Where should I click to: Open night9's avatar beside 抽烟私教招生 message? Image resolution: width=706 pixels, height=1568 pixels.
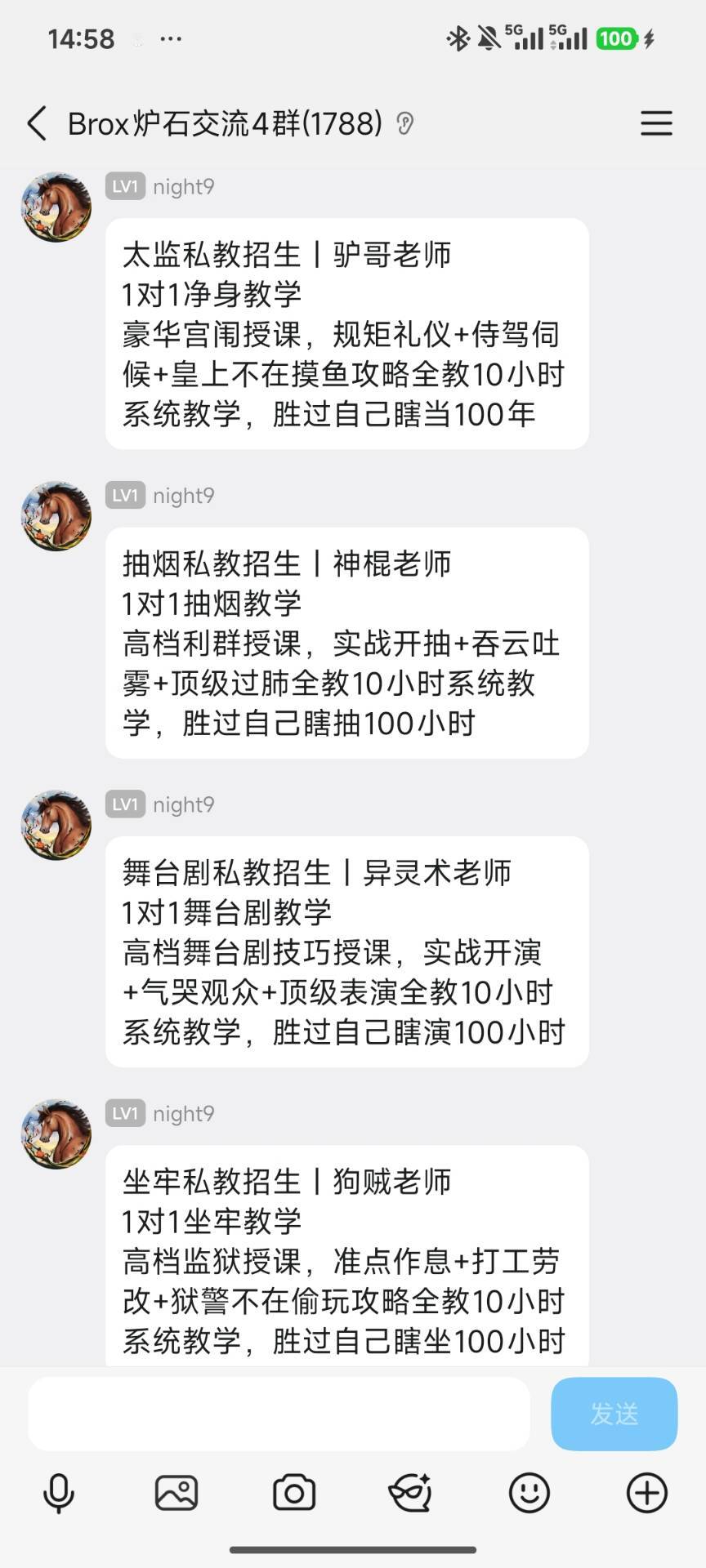pos(56,516)
